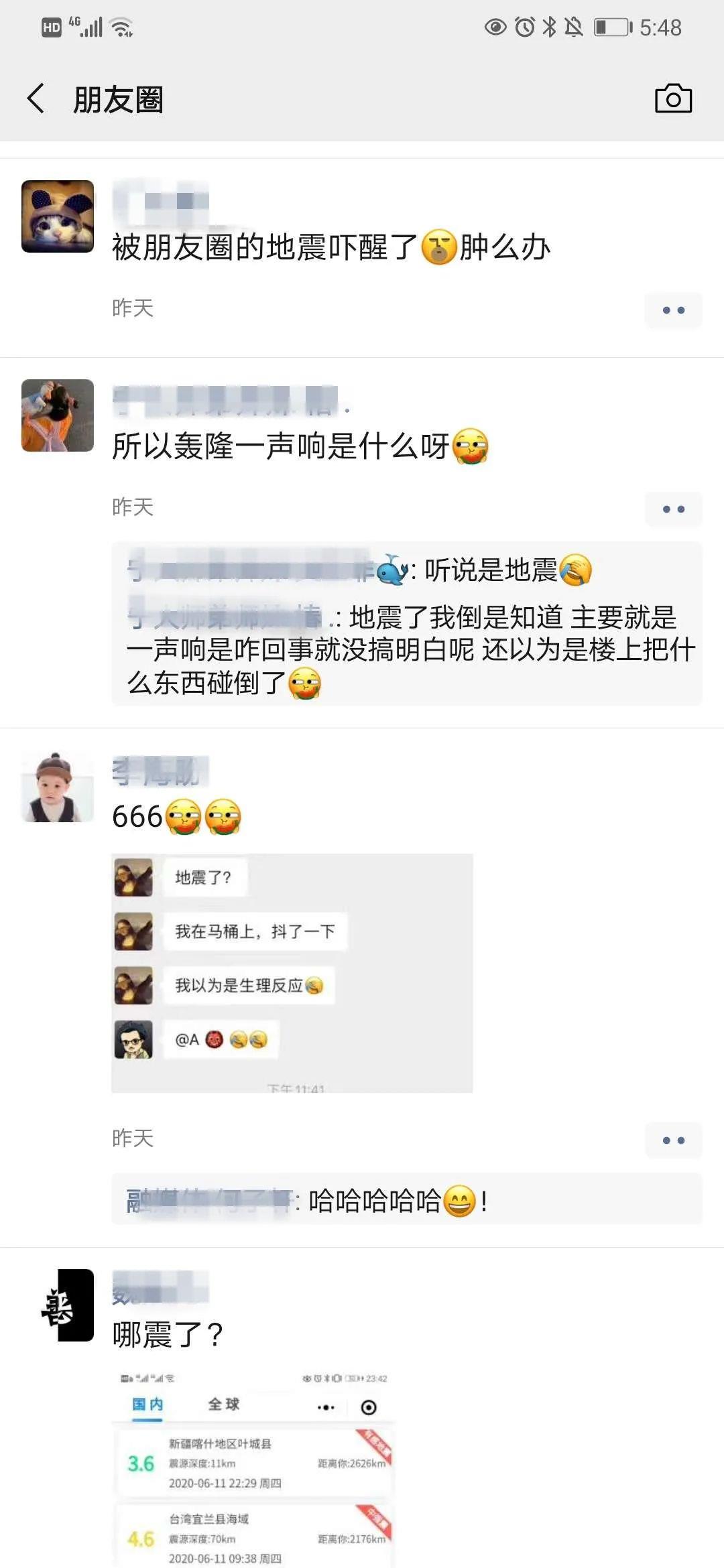Open the camera to post a moment
This screenshot has height=1568, width=724.
[x=673, y=99]
